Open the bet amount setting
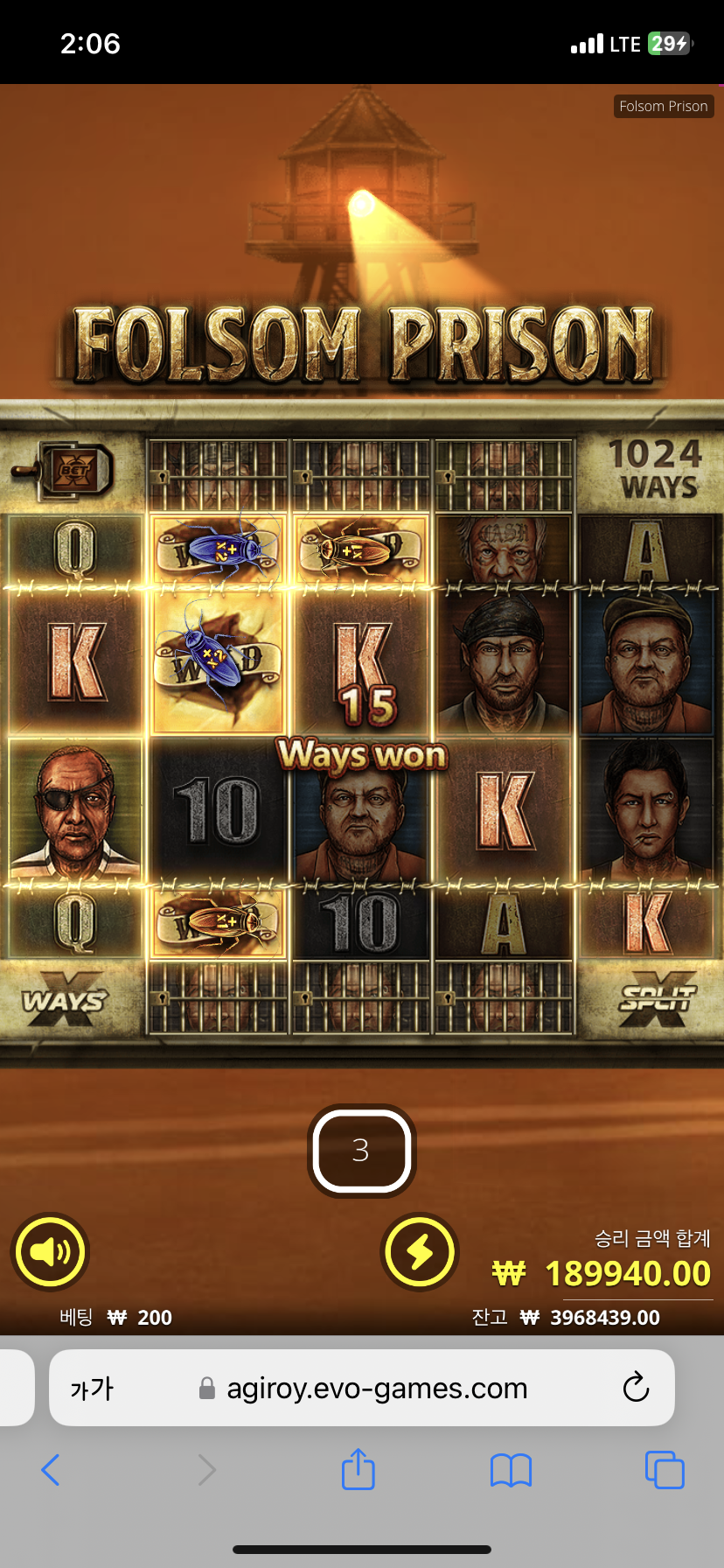The width and height of the screenshot is (724, 1568). (x=115, y=1317)
